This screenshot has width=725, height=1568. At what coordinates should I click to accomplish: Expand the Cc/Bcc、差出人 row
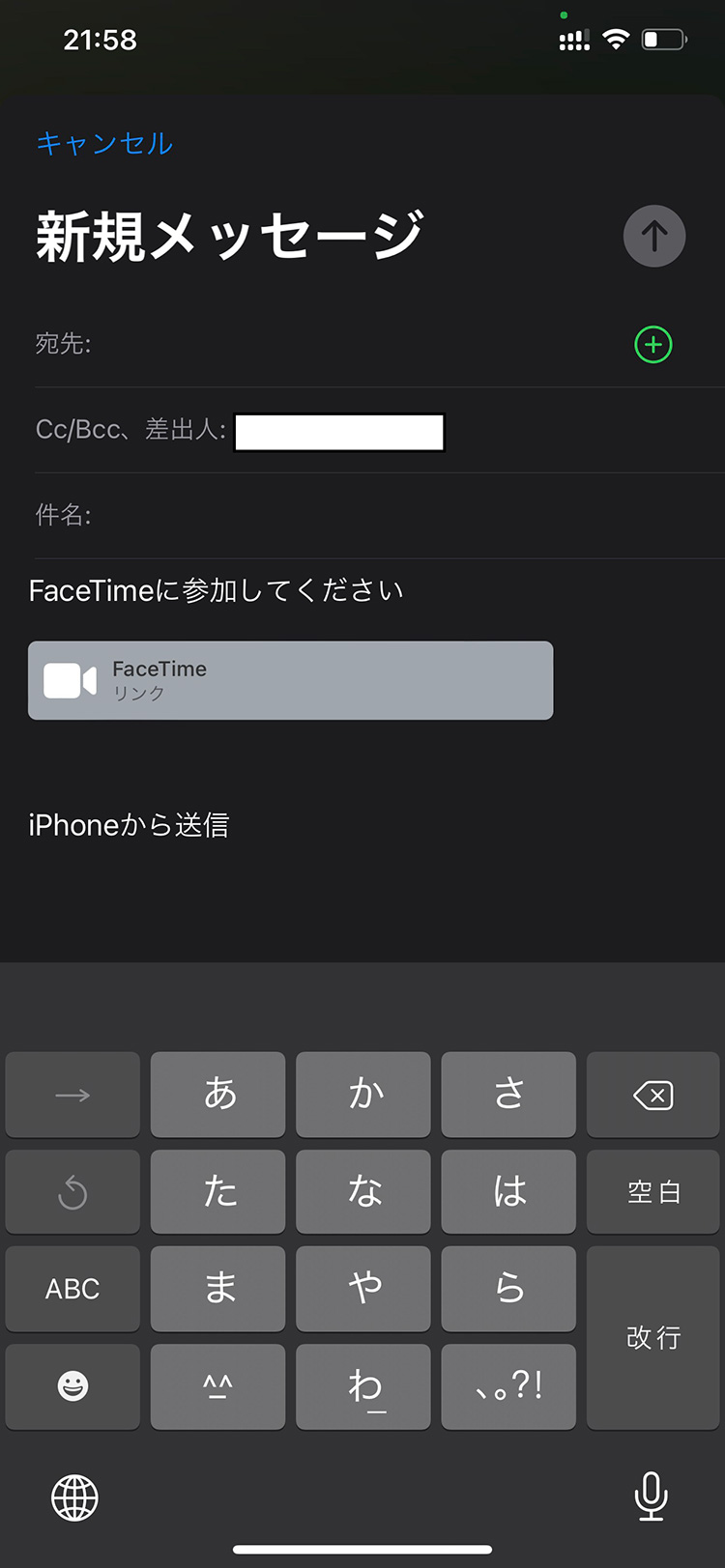(379, 430)
